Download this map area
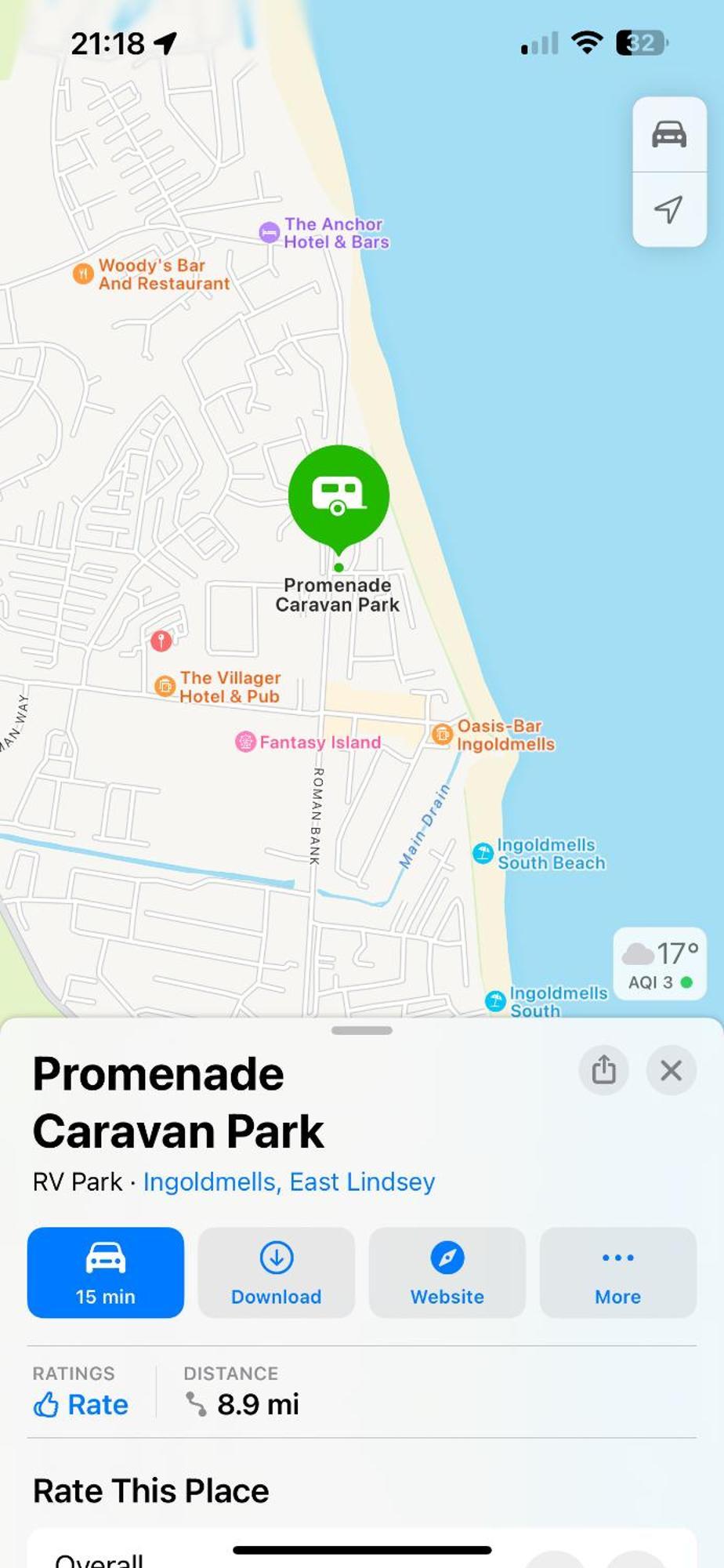Image resolution: width=724 pixels, height=1568 pixels. coord(276,1272)
